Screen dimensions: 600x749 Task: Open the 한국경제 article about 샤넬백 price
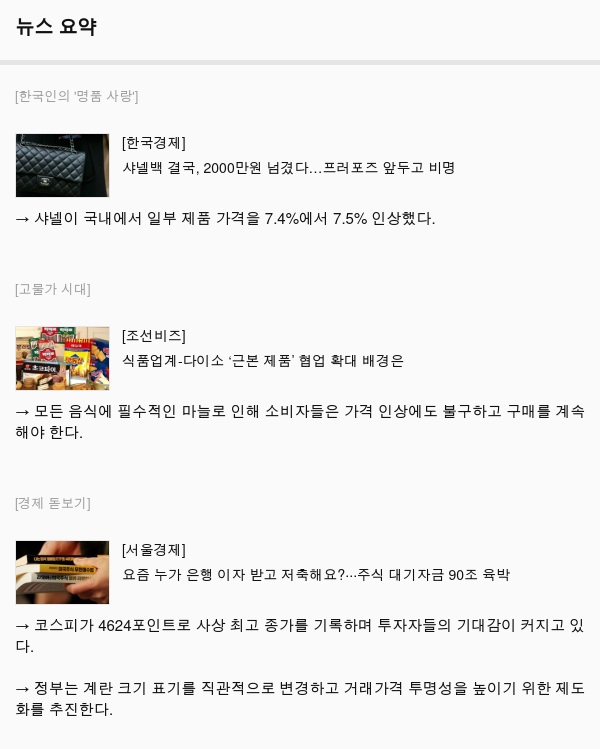(x=288, y=168)
